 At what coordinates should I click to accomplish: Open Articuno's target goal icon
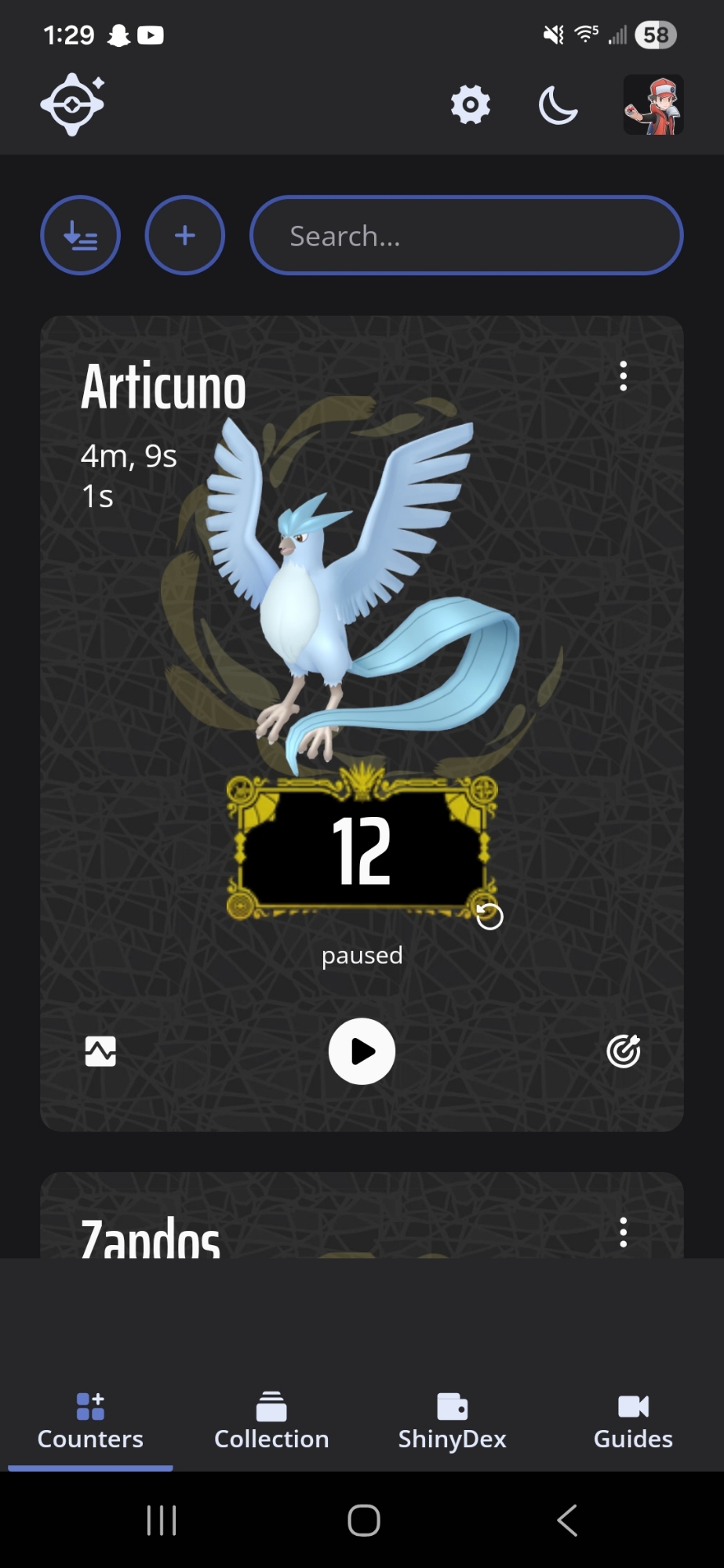pos(624,1051)
